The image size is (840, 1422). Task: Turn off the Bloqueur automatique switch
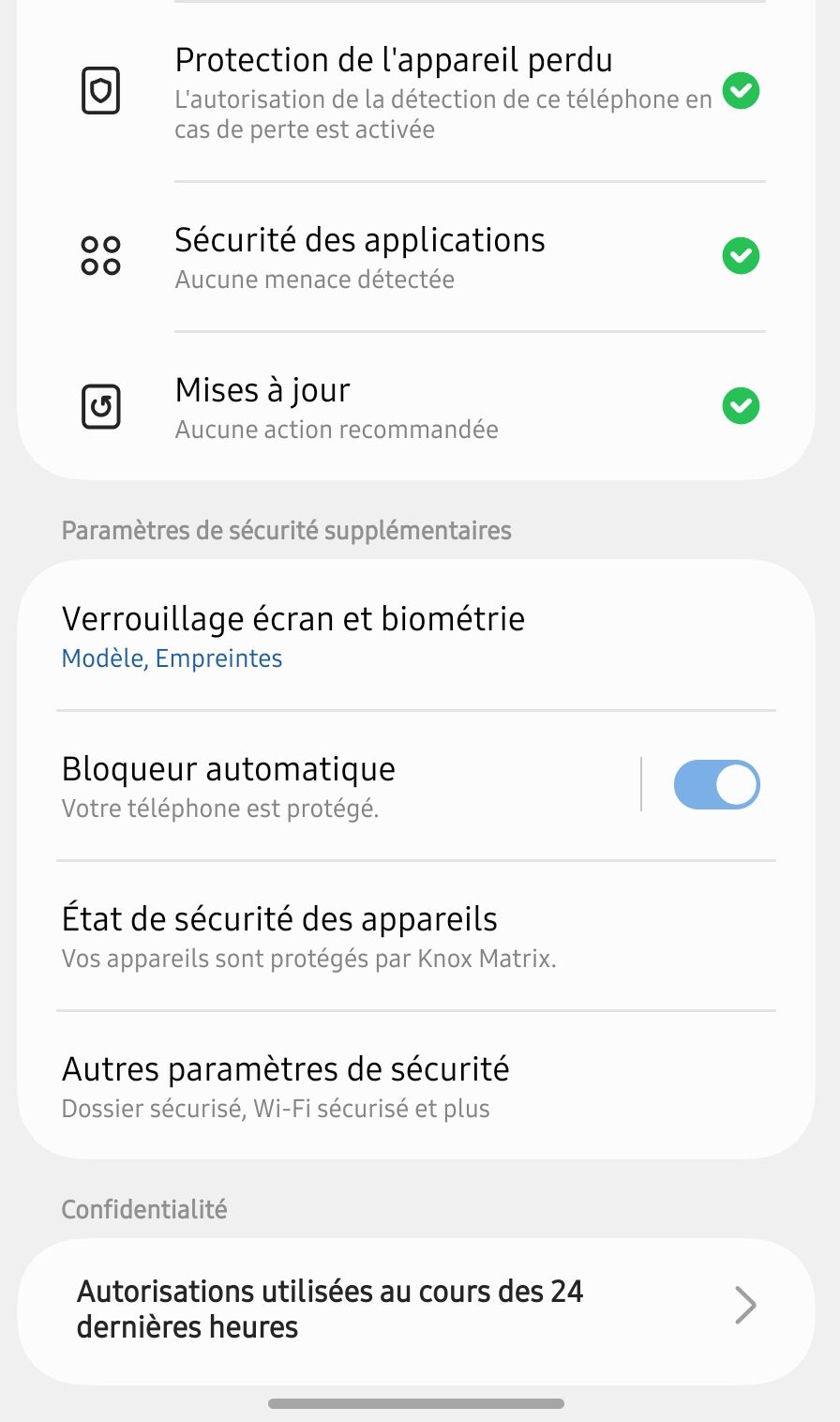click(x=716, y=785)
